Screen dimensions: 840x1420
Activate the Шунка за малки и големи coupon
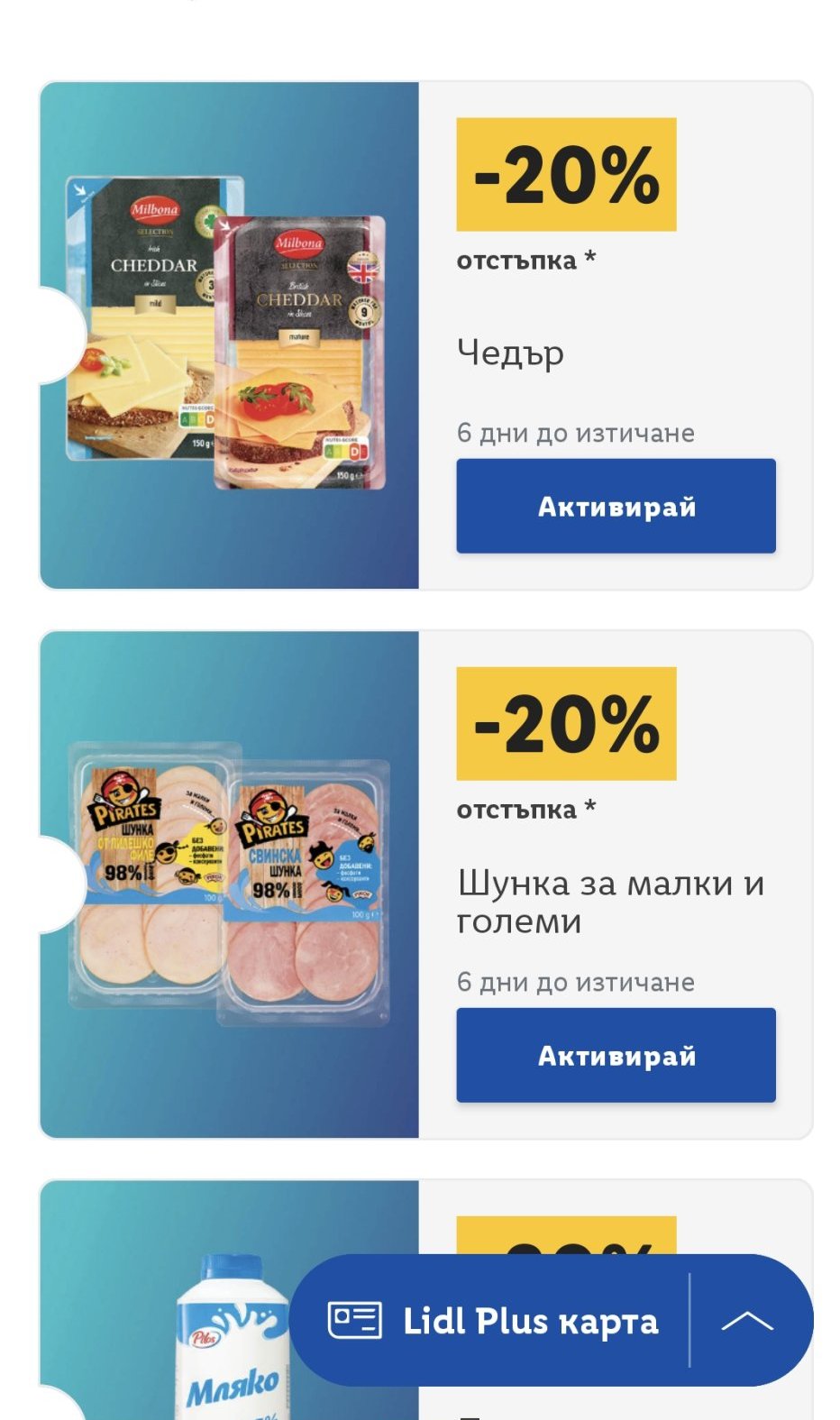[616, 1055]
